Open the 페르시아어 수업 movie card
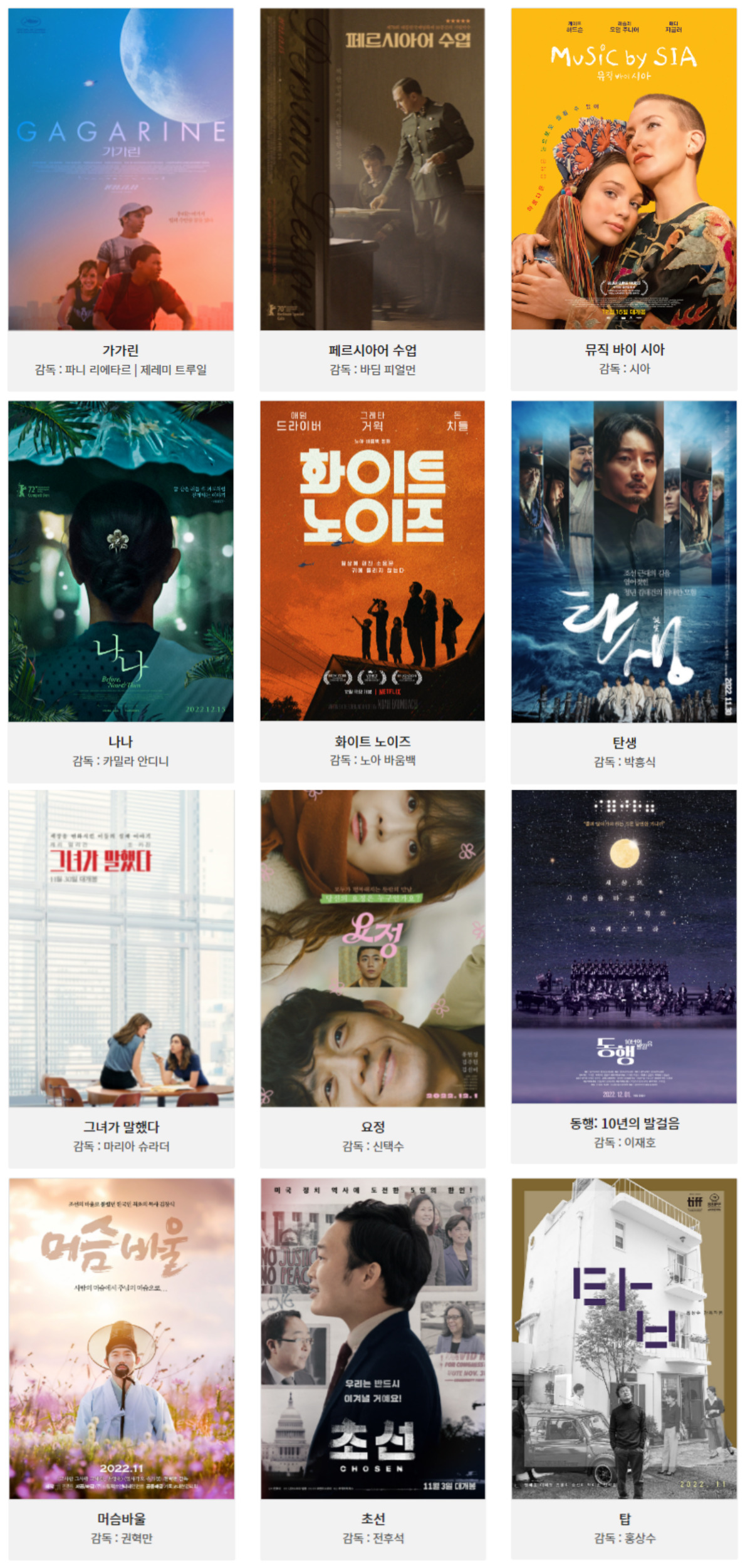 pos(372,169)
